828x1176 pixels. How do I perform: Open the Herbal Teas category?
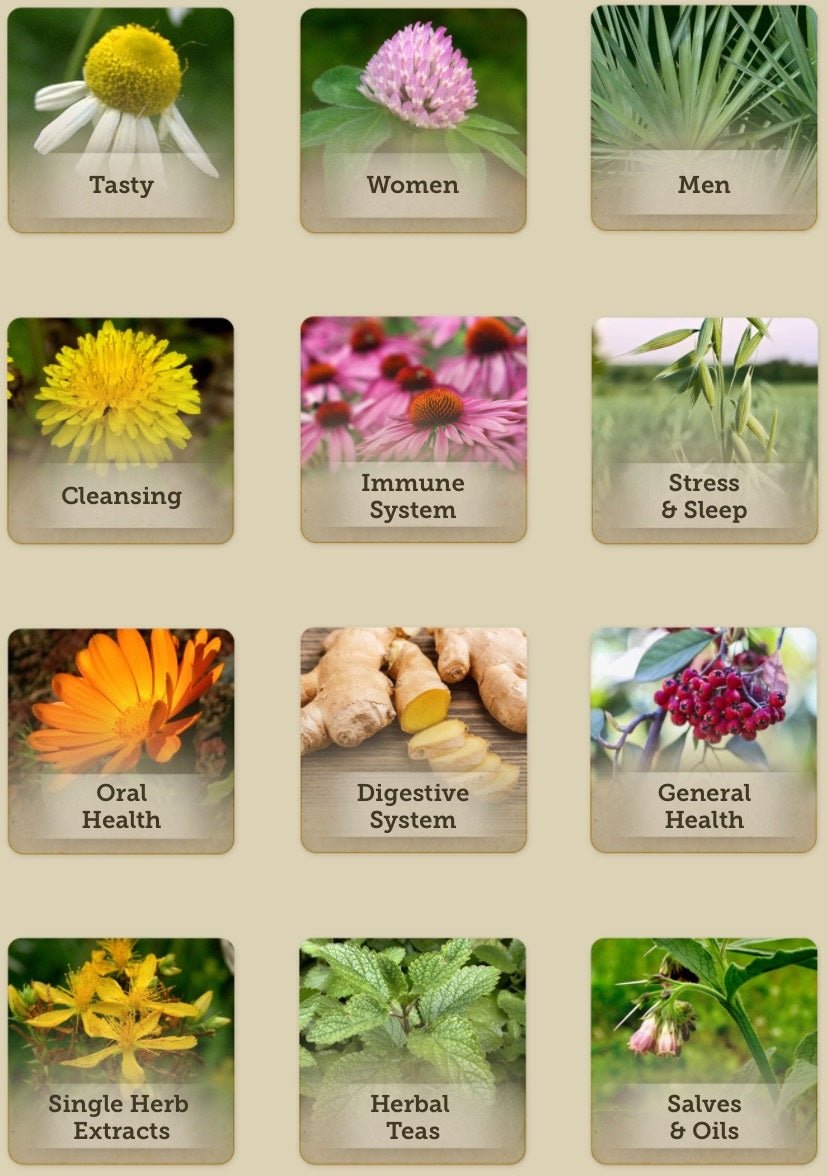[412, 1117]
